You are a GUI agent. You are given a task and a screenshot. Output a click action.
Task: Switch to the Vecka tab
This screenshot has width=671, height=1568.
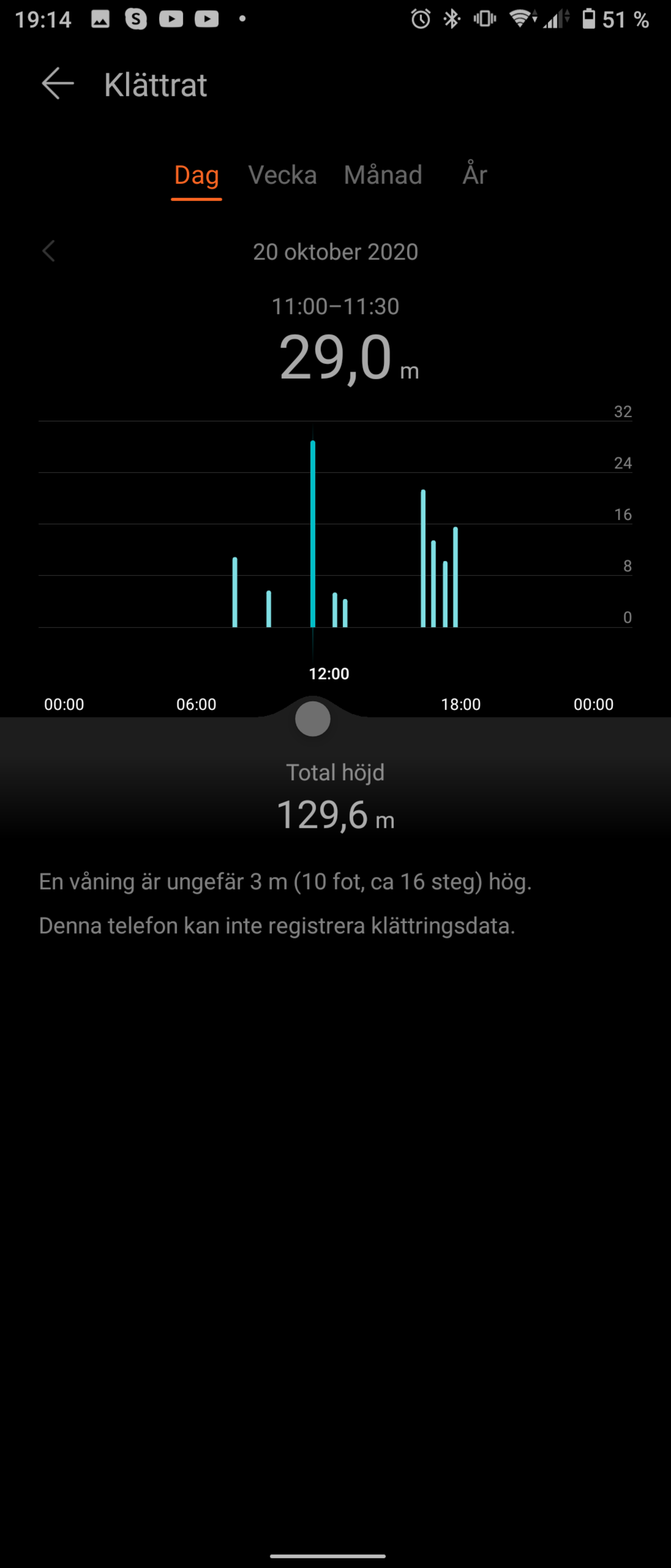[282, 175]
